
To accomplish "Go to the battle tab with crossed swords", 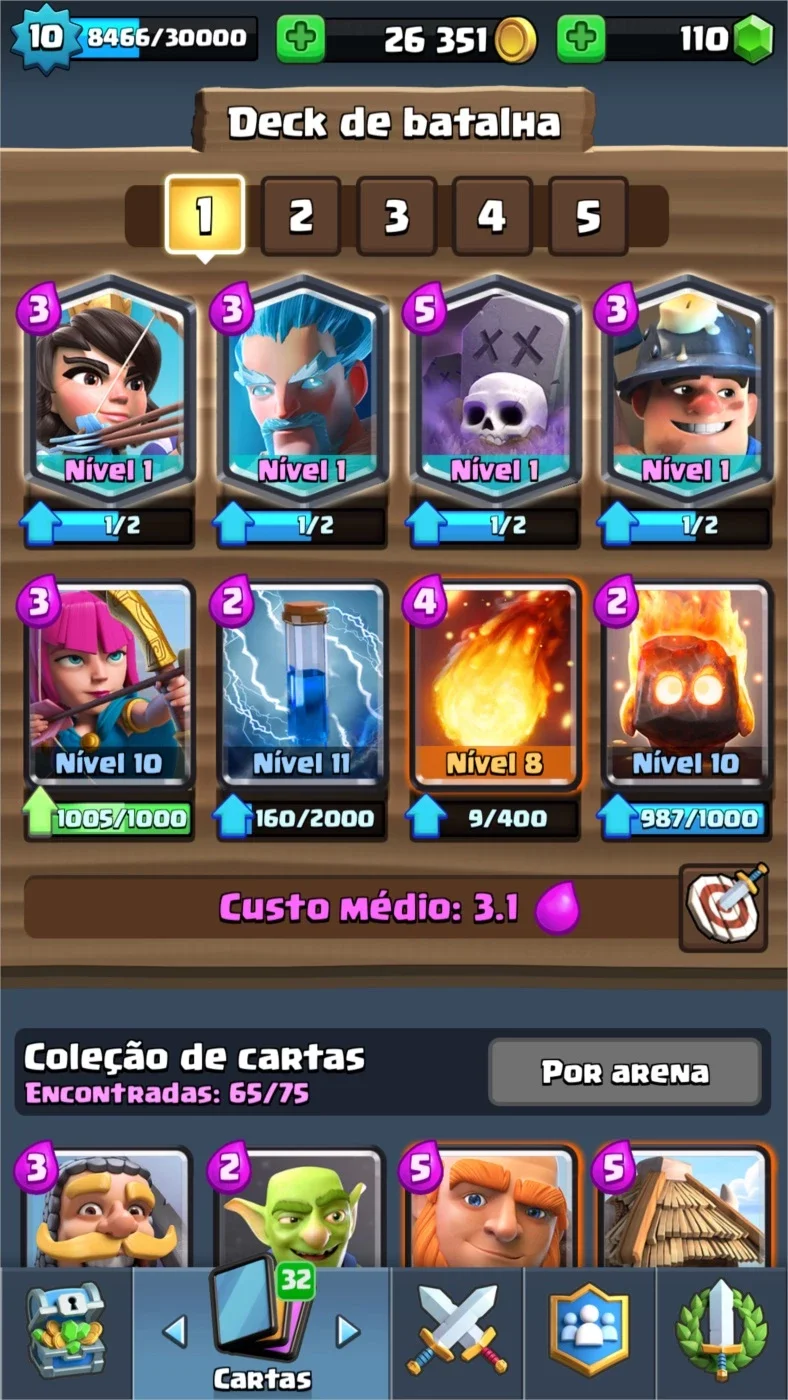I will click(x=457, y=1330).
